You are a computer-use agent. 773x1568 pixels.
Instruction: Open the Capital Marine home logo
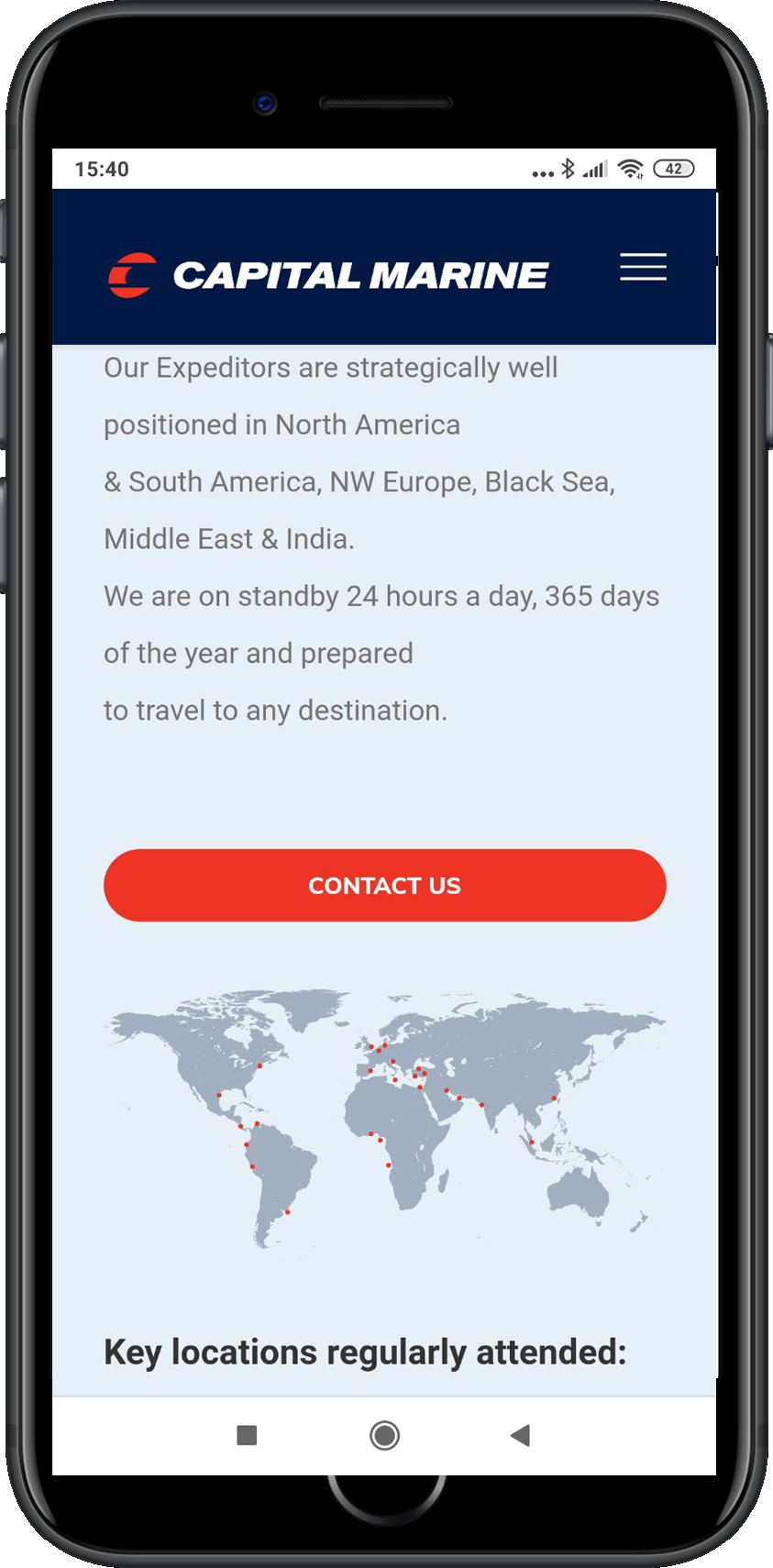pyautogui.click(x=328, y=275)
